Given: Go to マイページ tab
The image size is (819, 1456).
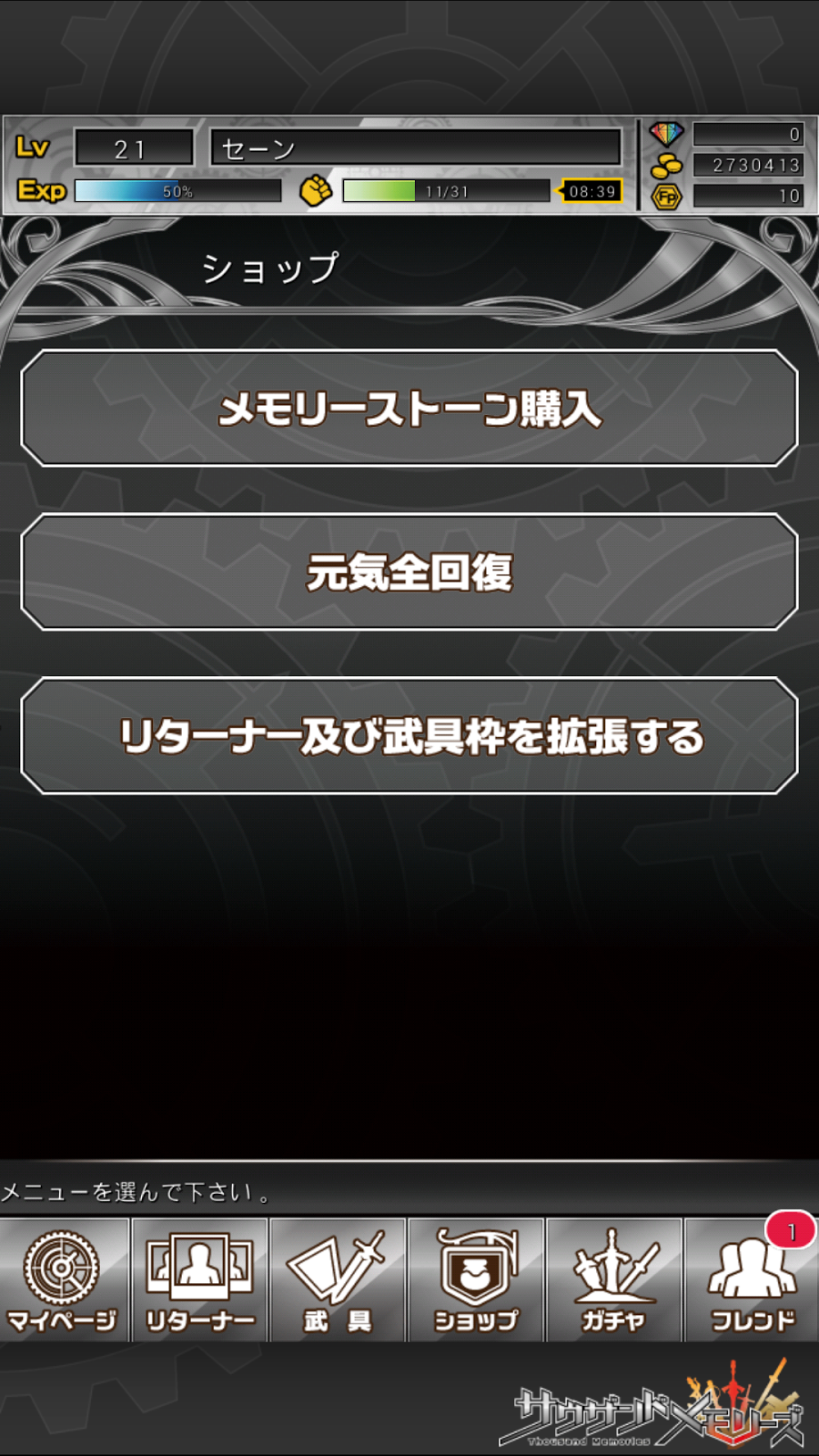Looking at the screenshot, I should click(x=64, y=1280).
